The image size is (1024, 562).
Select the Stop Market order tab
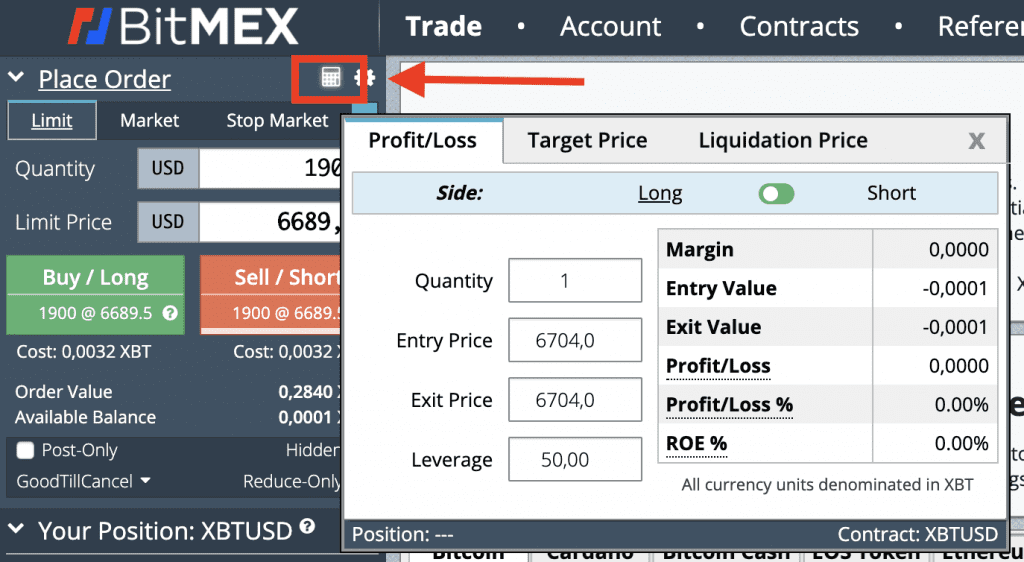[277, 121]
